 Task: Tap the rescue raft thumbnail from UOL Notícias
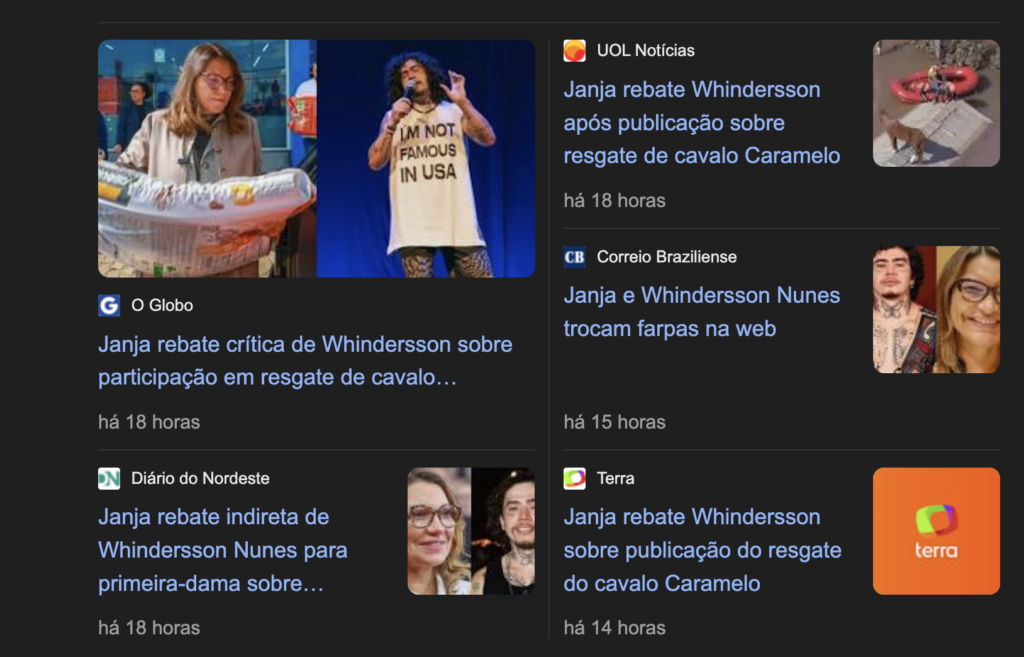(x=936, y=103)
